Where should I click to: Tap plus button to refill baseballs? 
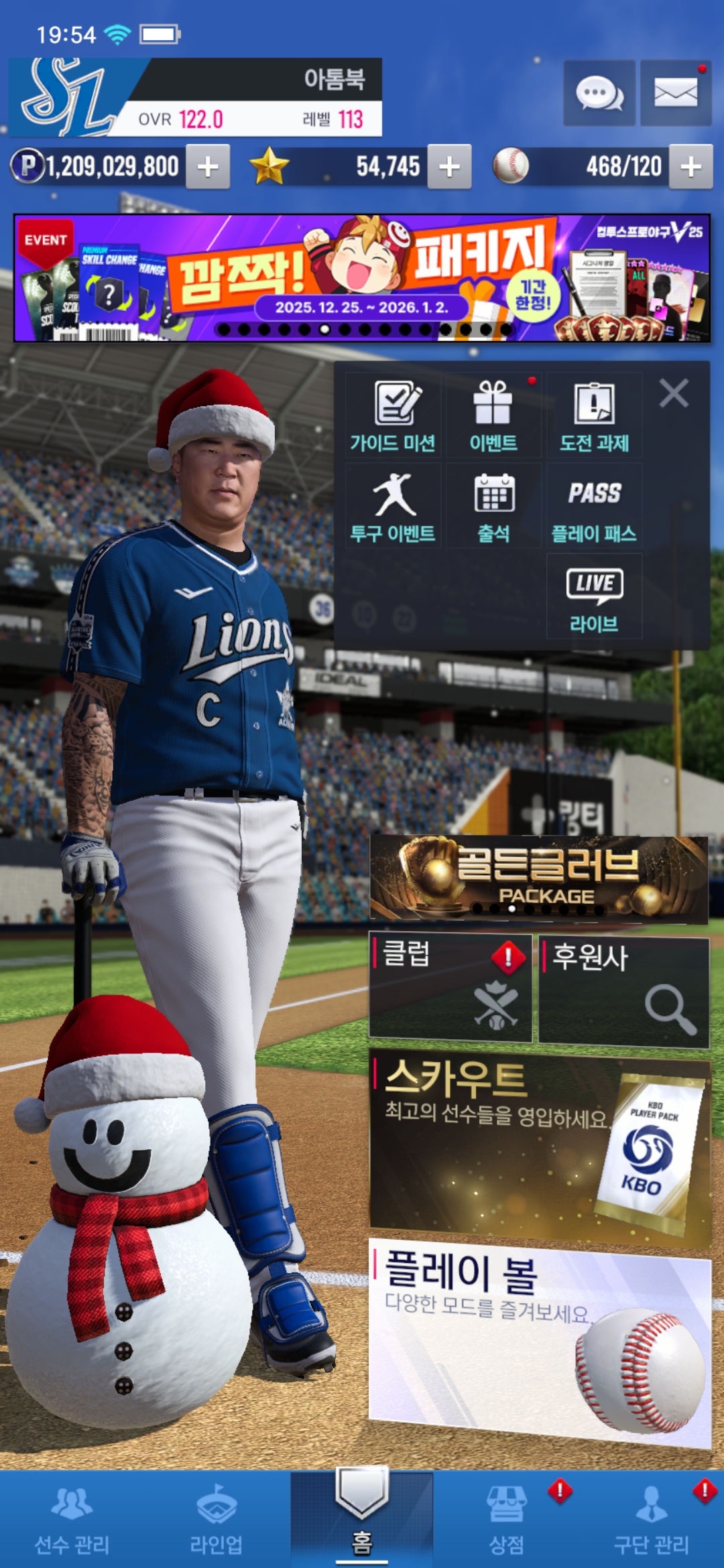(x=690, y=167)
